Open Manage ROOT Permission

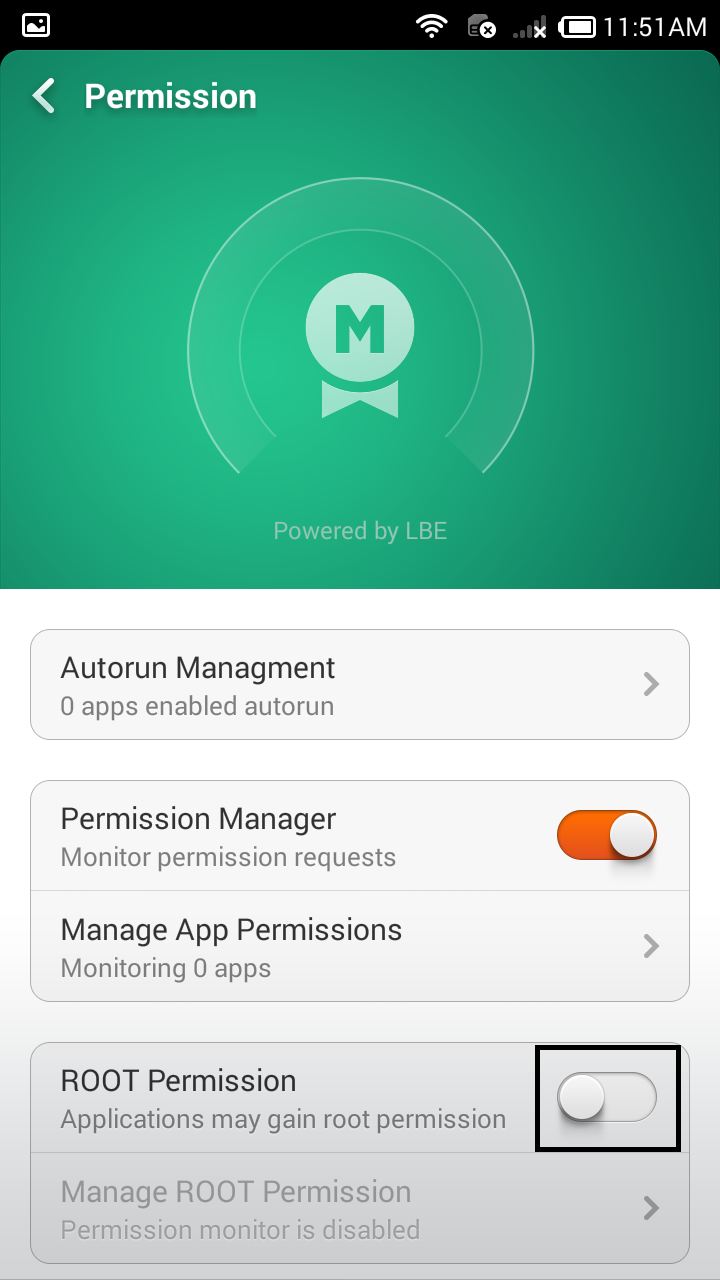(x=360, y=1209)
